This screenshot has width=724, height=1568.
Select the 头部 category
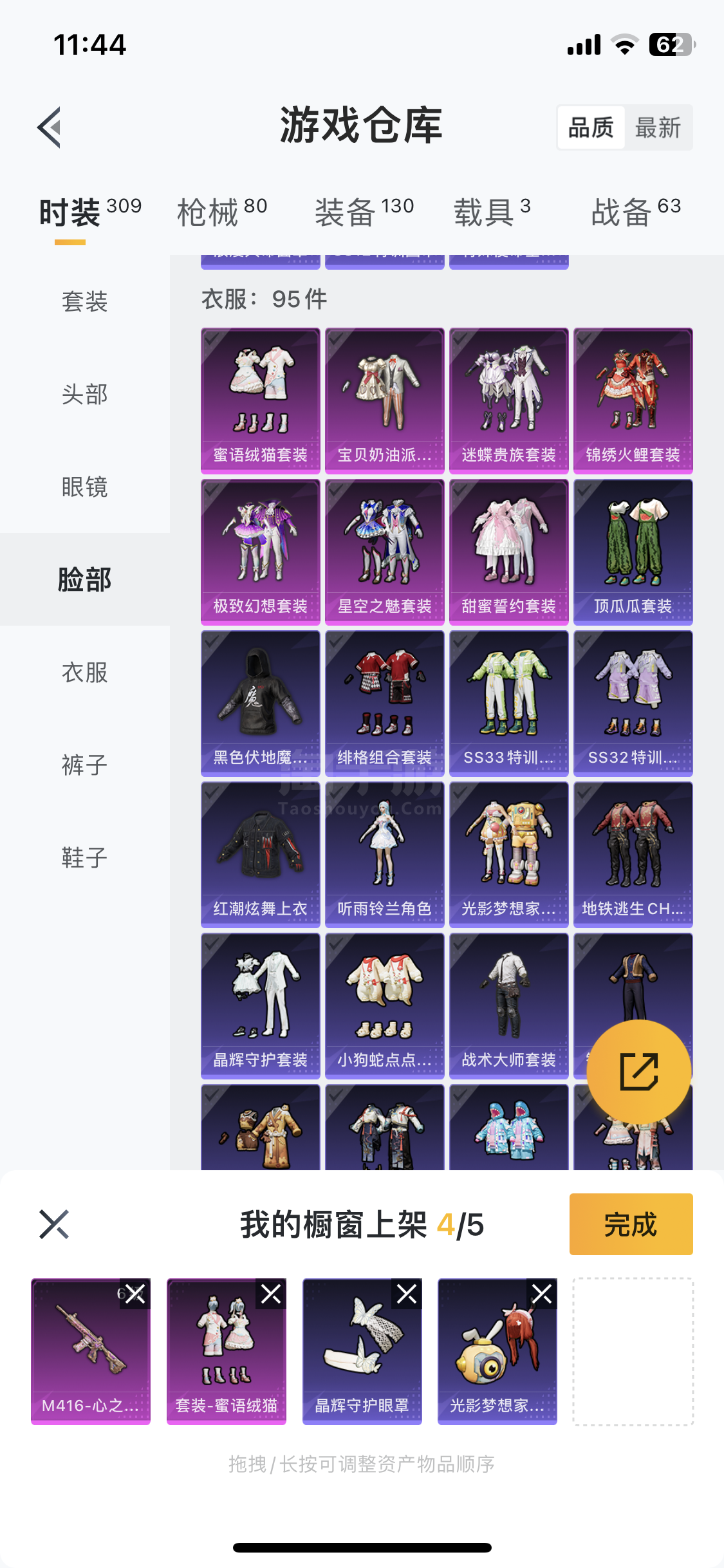pos(84,395)
